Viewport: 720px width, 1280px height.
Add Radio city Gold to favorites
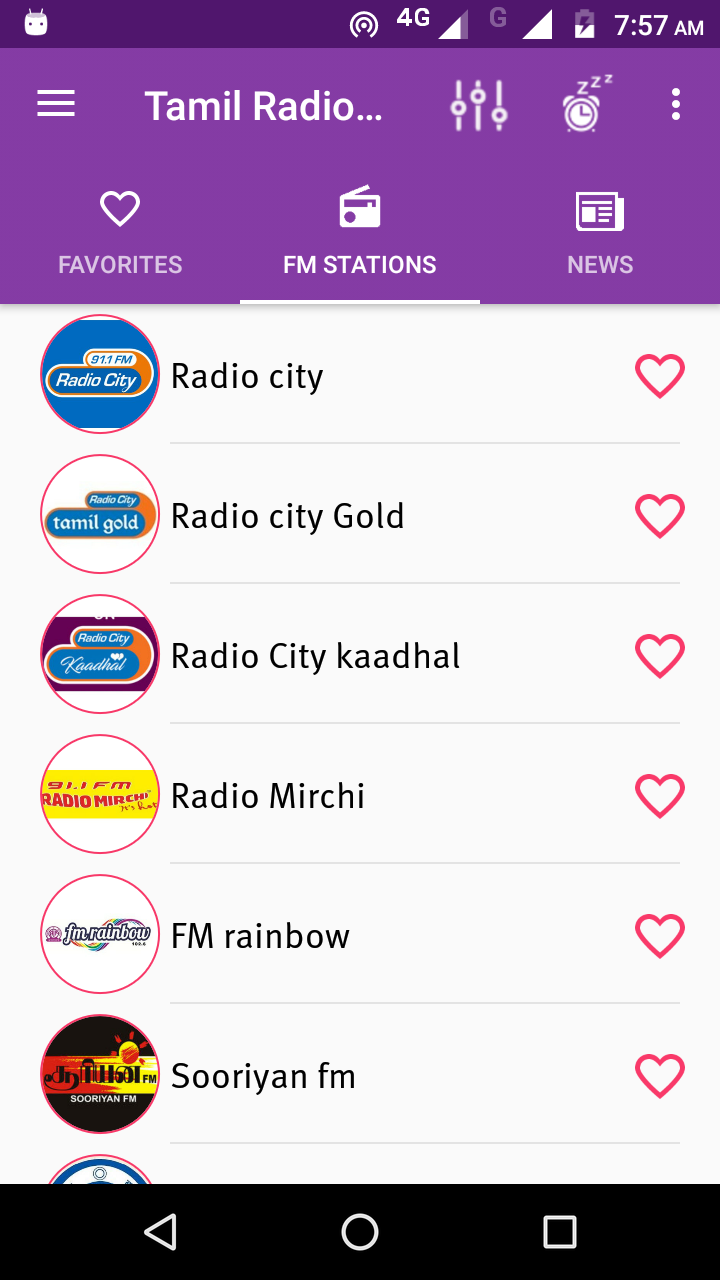pos(660,516)
